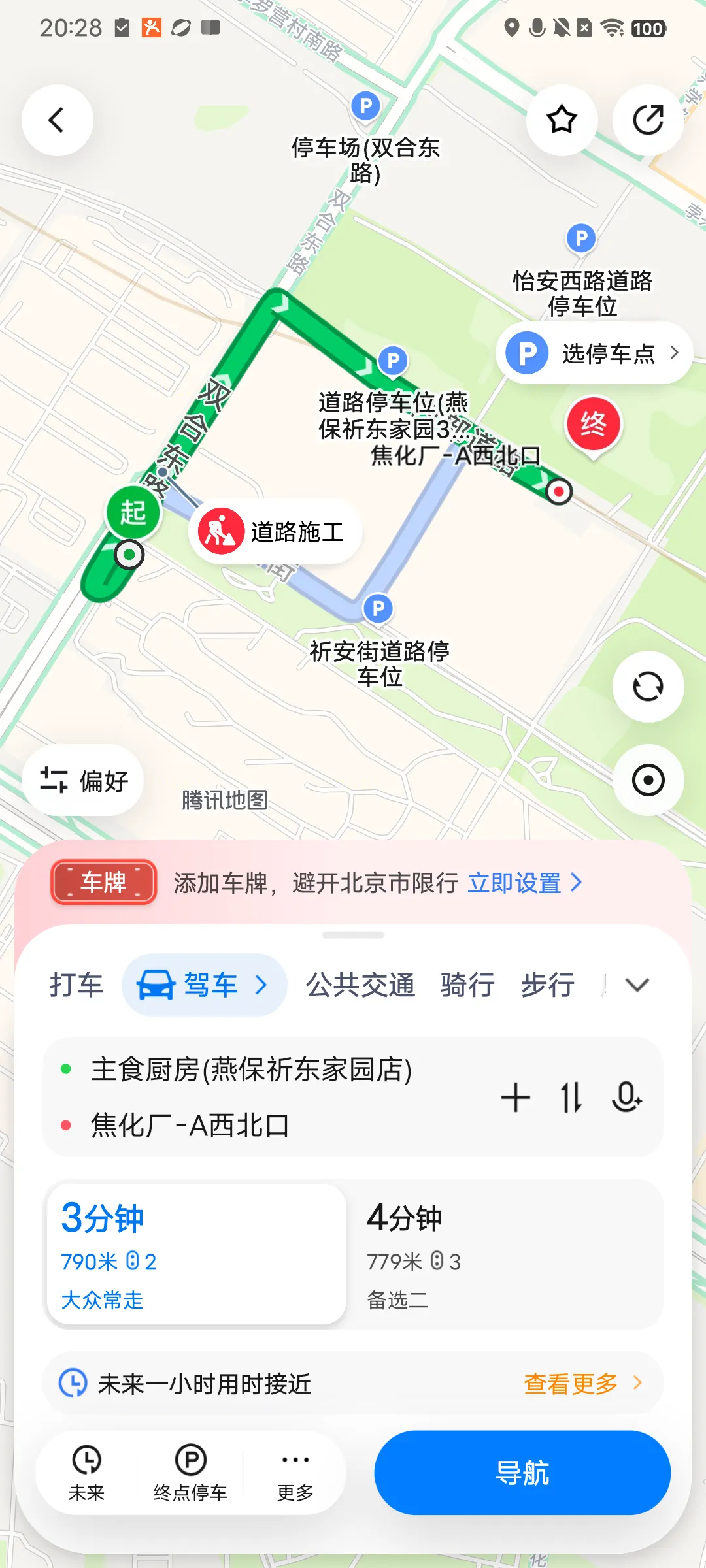
Task: Favorite this route with the star icon
Action: pos(562,120)
